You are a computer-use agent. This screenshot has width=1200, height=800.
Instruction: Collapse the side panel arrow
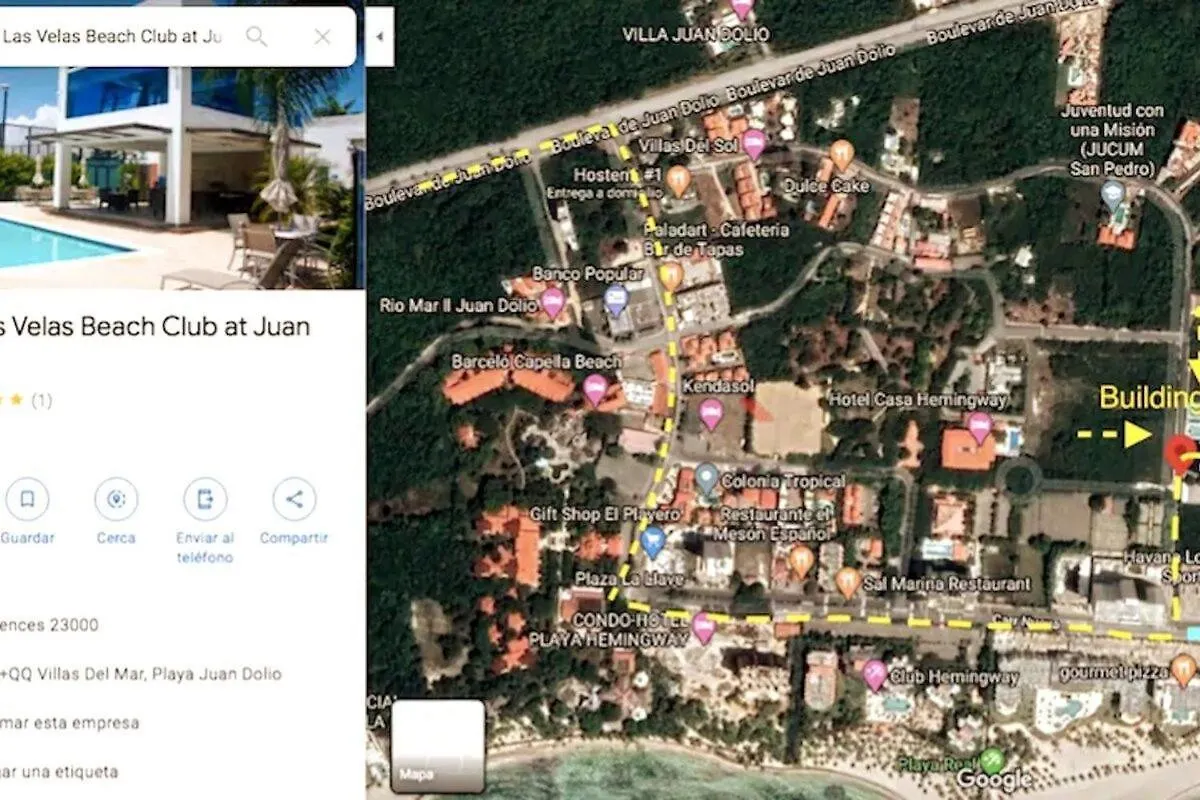(379, 36)
